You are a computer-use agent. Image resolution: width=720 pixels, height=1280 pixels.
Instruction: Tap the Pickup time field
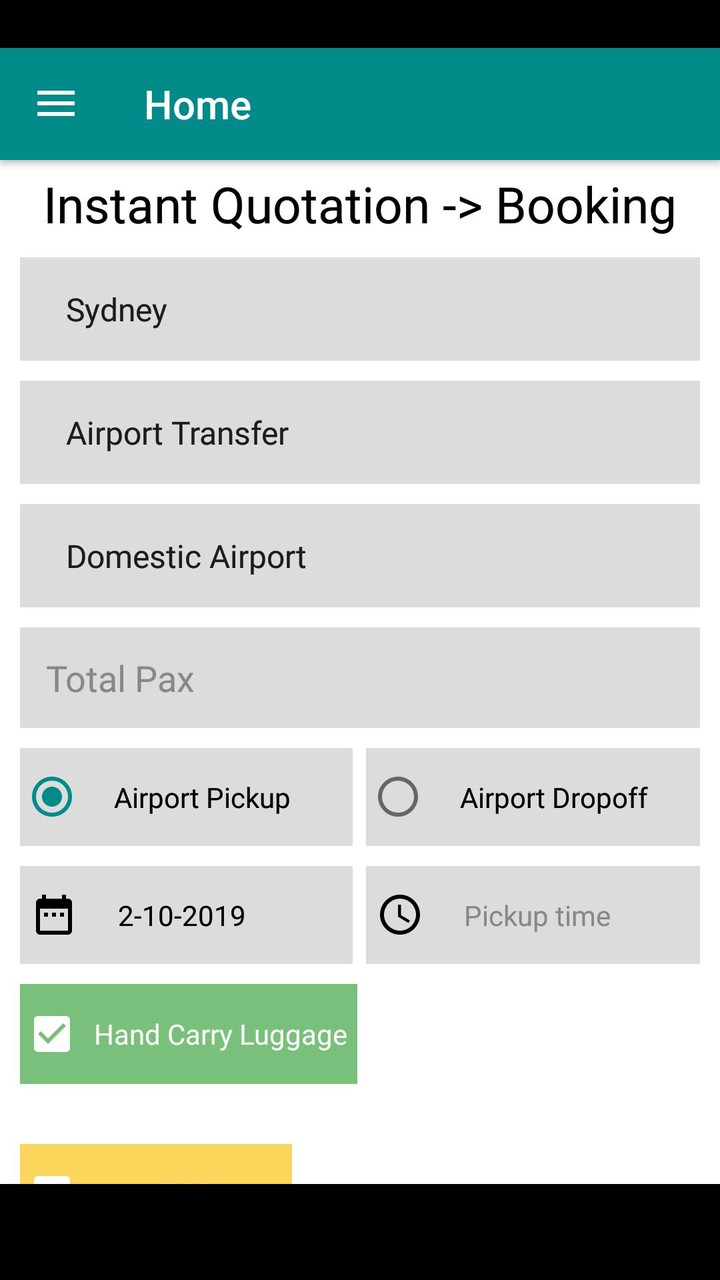[x=532, y=914]
